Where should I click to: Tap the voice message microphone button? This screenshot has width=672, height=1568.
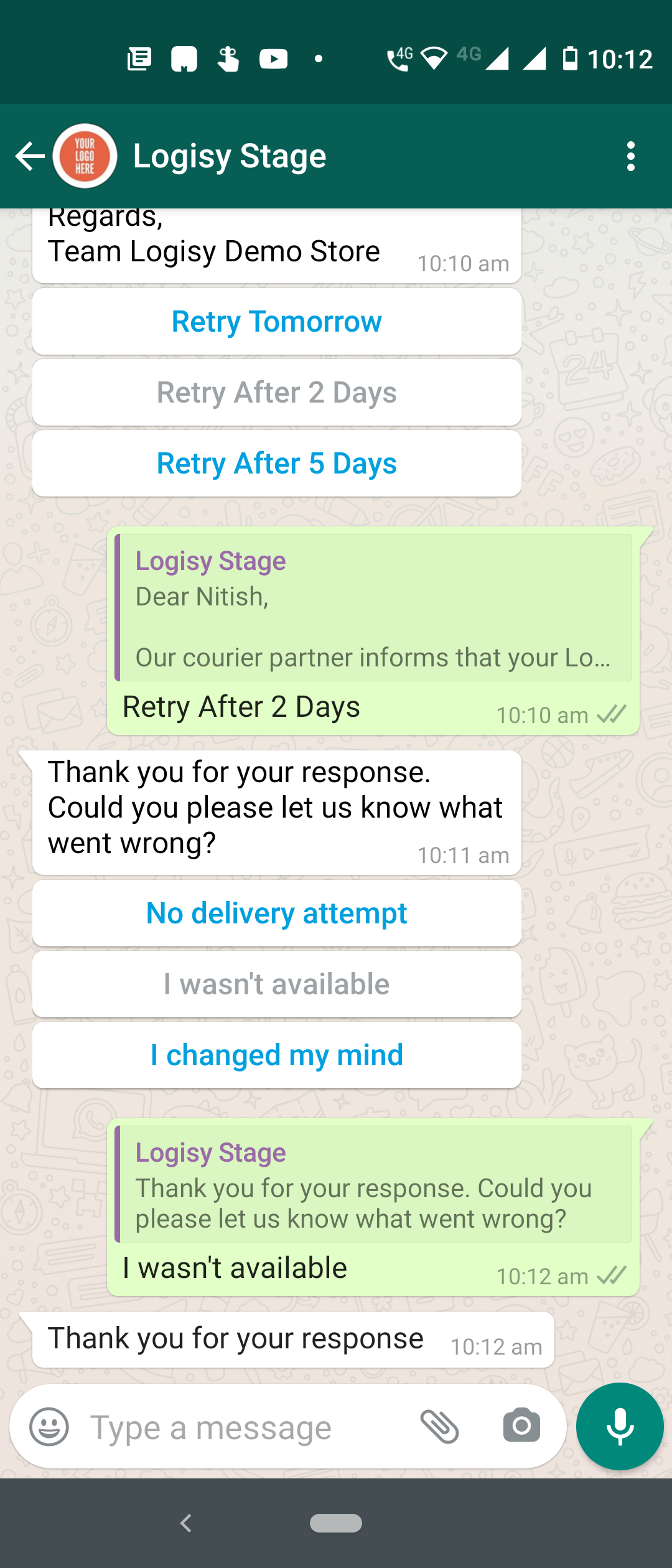(x=620, y=1426)
